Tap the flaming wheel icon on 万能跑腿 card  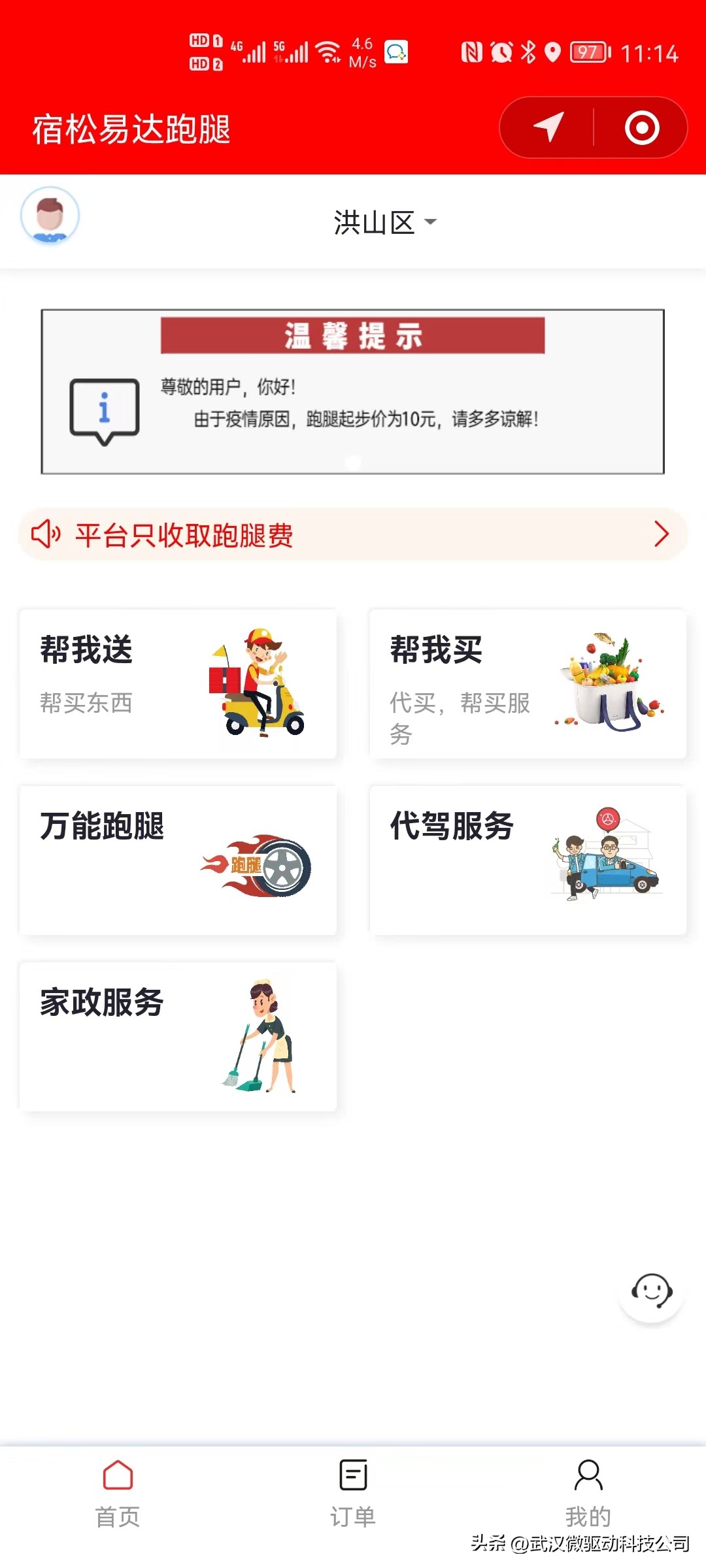point(255,866)
